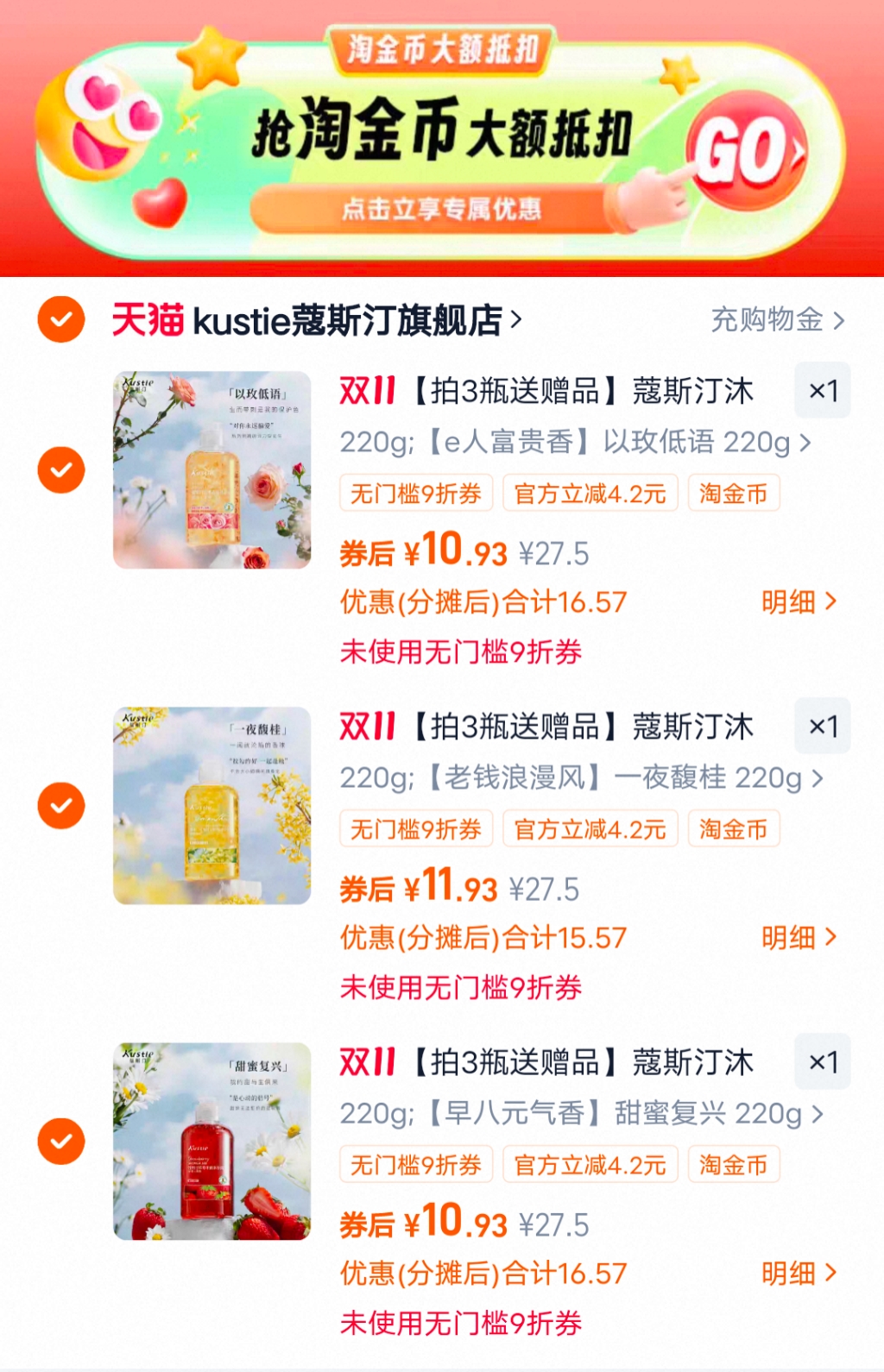Tap the 淘金币 tag on 甜蜜复兴 item
This screenshot has width=884, height=1372.
(733, 1164)
